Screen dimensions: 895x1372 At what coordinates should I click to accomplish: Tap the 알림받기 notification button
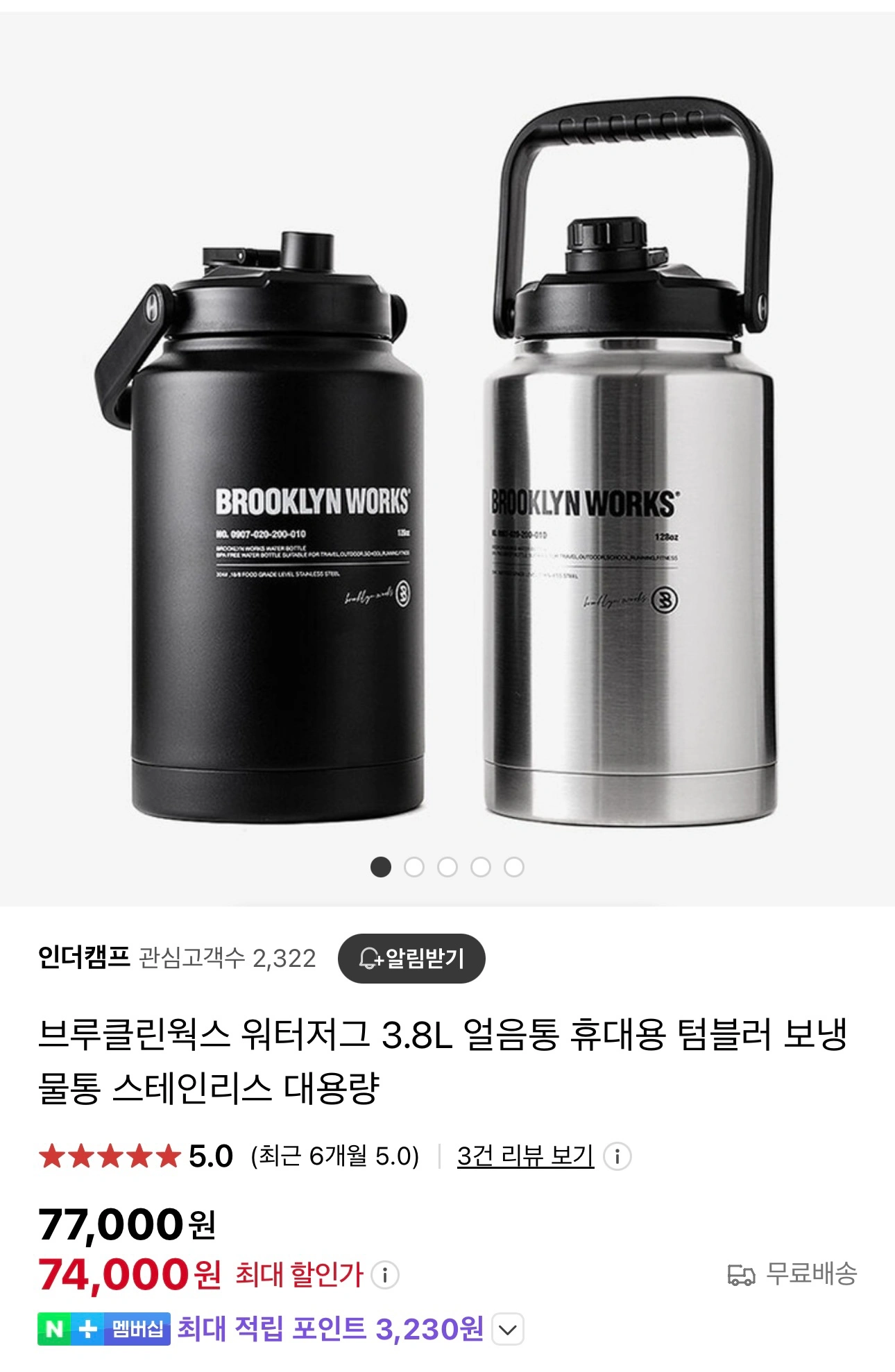click(411, 959)
